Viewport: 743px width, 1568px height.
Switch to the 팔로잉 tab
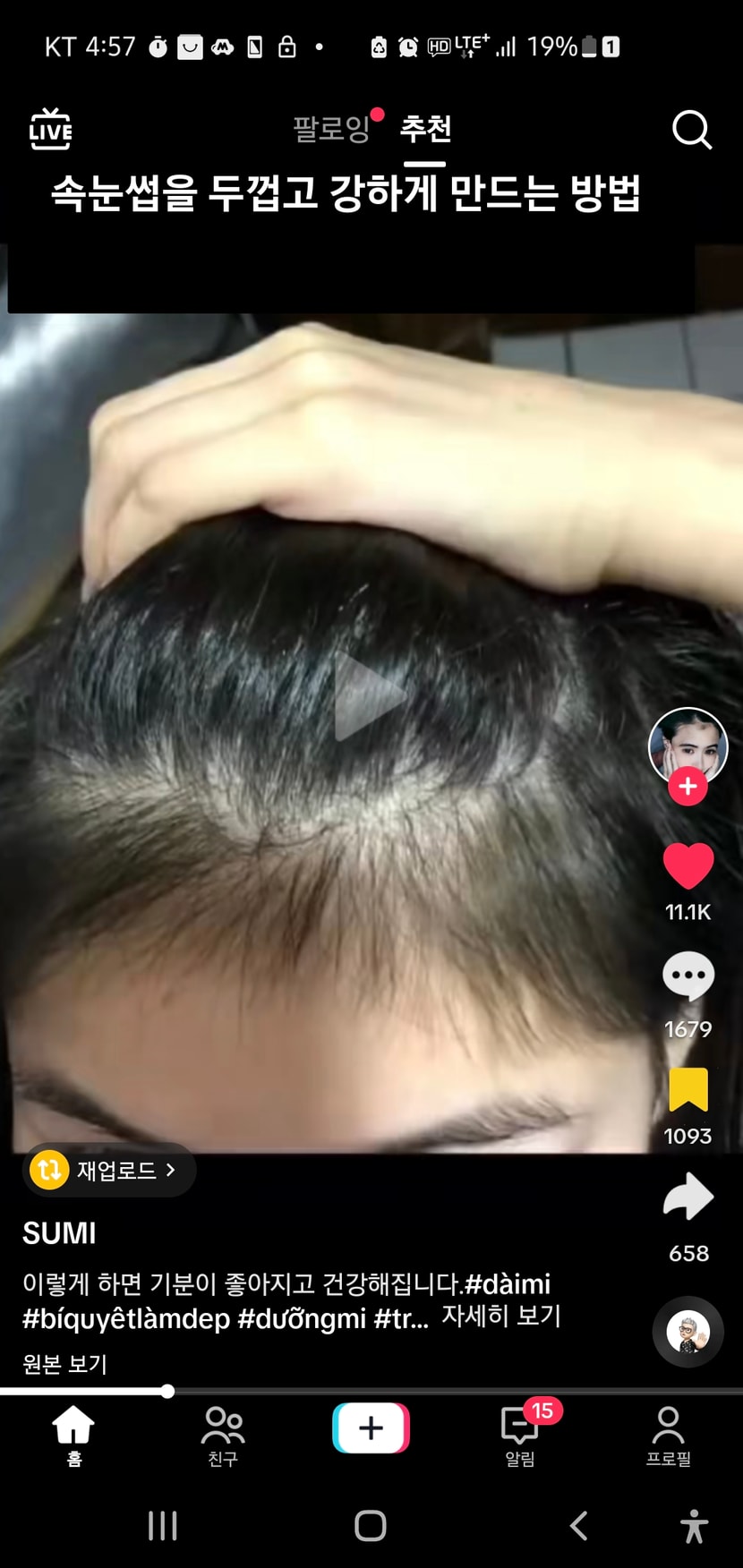pos(331,129)
